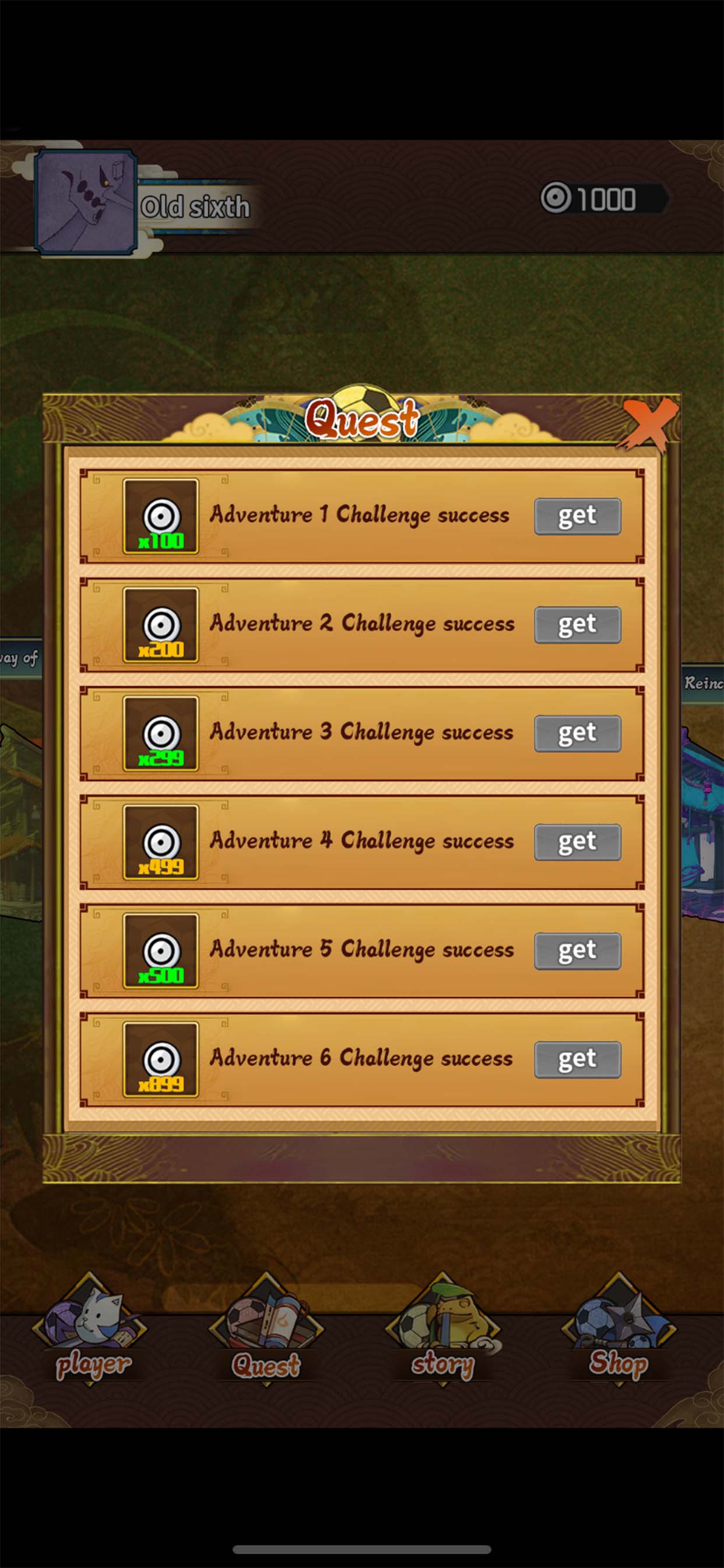
Task: Open the Quest tab
Action: 266,1330
